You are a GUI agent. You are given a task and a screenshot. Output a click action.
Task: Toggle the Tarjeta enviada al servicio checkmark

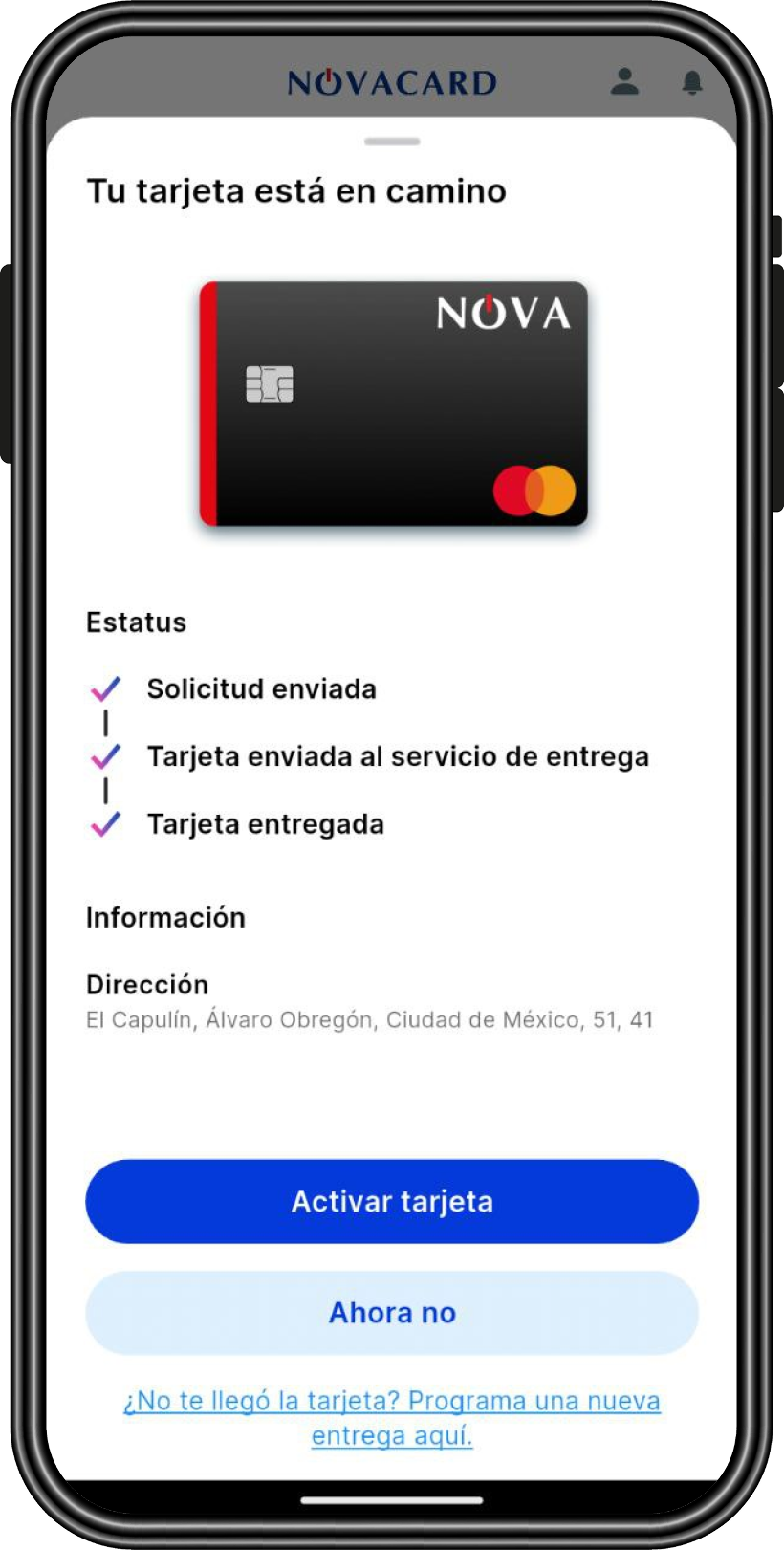105,755
